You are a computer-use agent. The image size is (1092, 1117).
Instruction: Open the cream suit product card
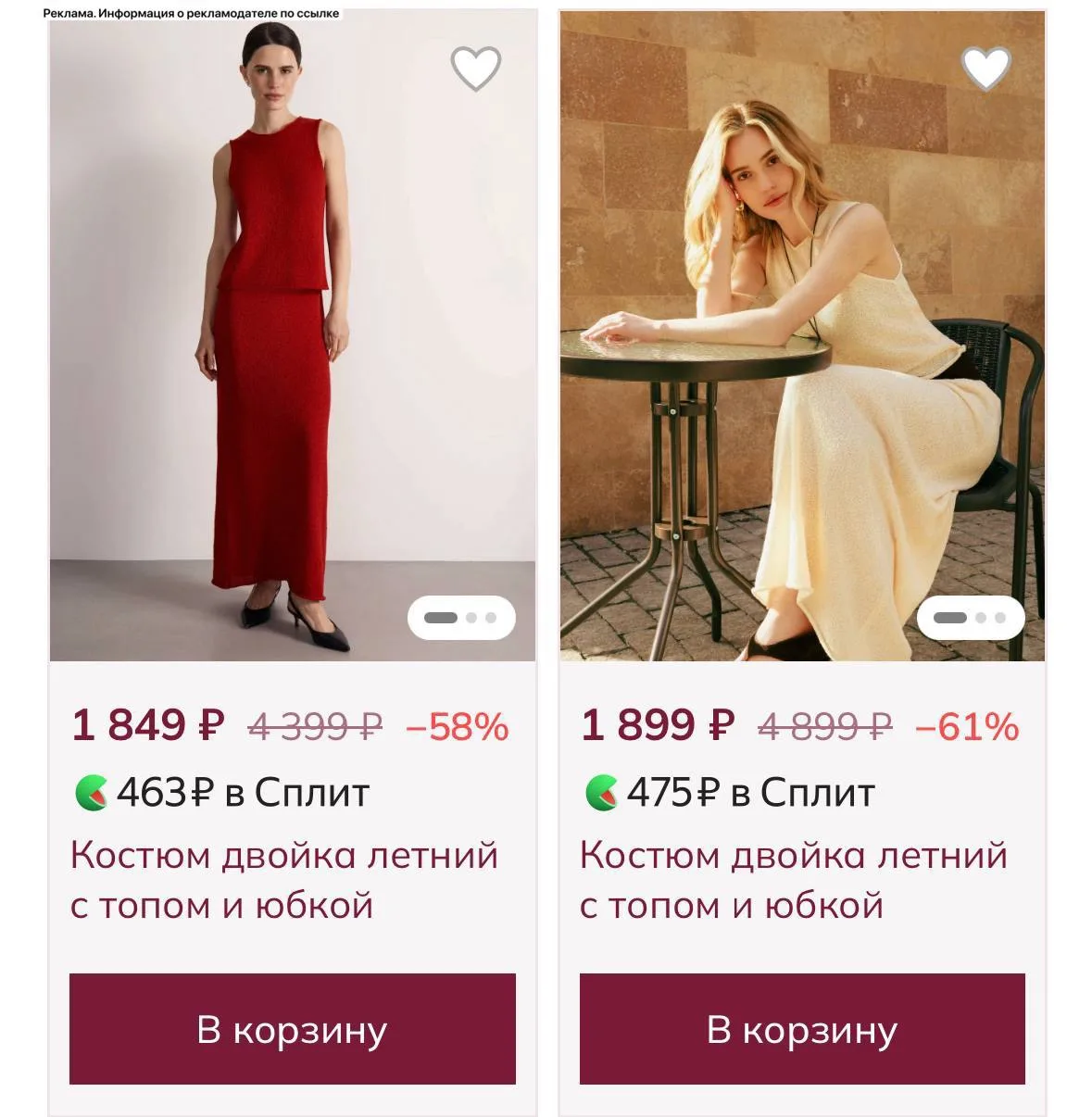pyautogui.click(x=802, y=336)
